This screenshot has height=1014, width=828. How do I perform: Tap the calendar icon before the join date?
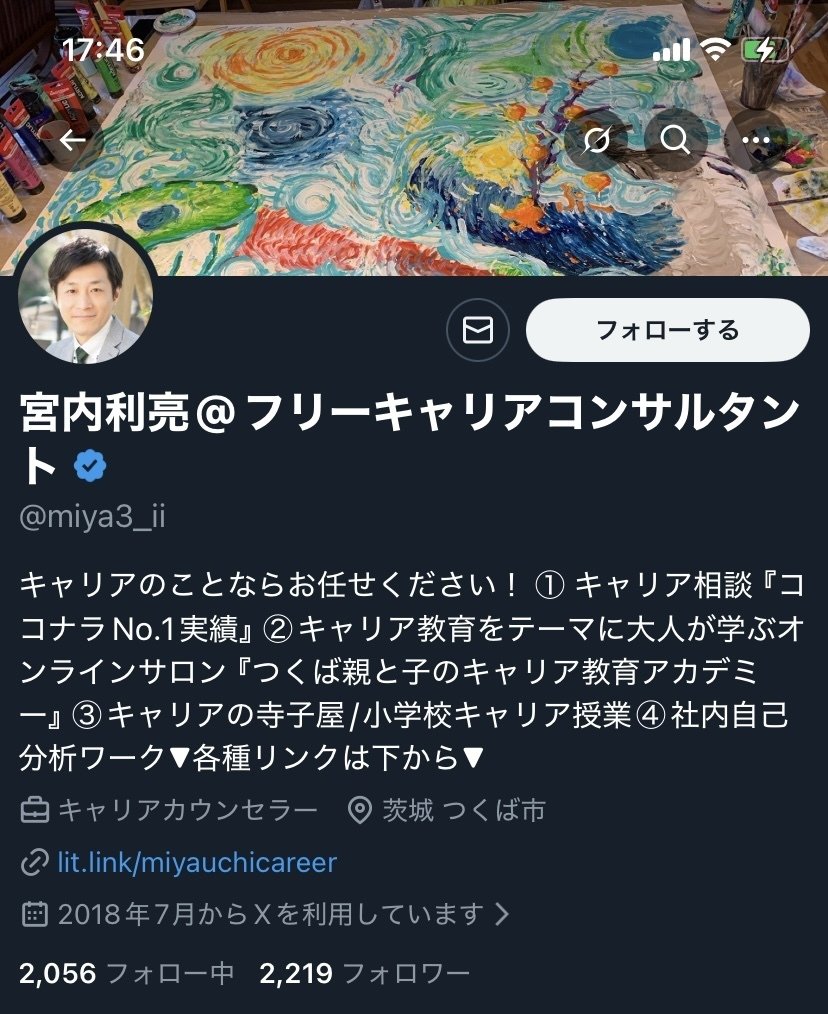pyautogui.click(x=31, y=912)
